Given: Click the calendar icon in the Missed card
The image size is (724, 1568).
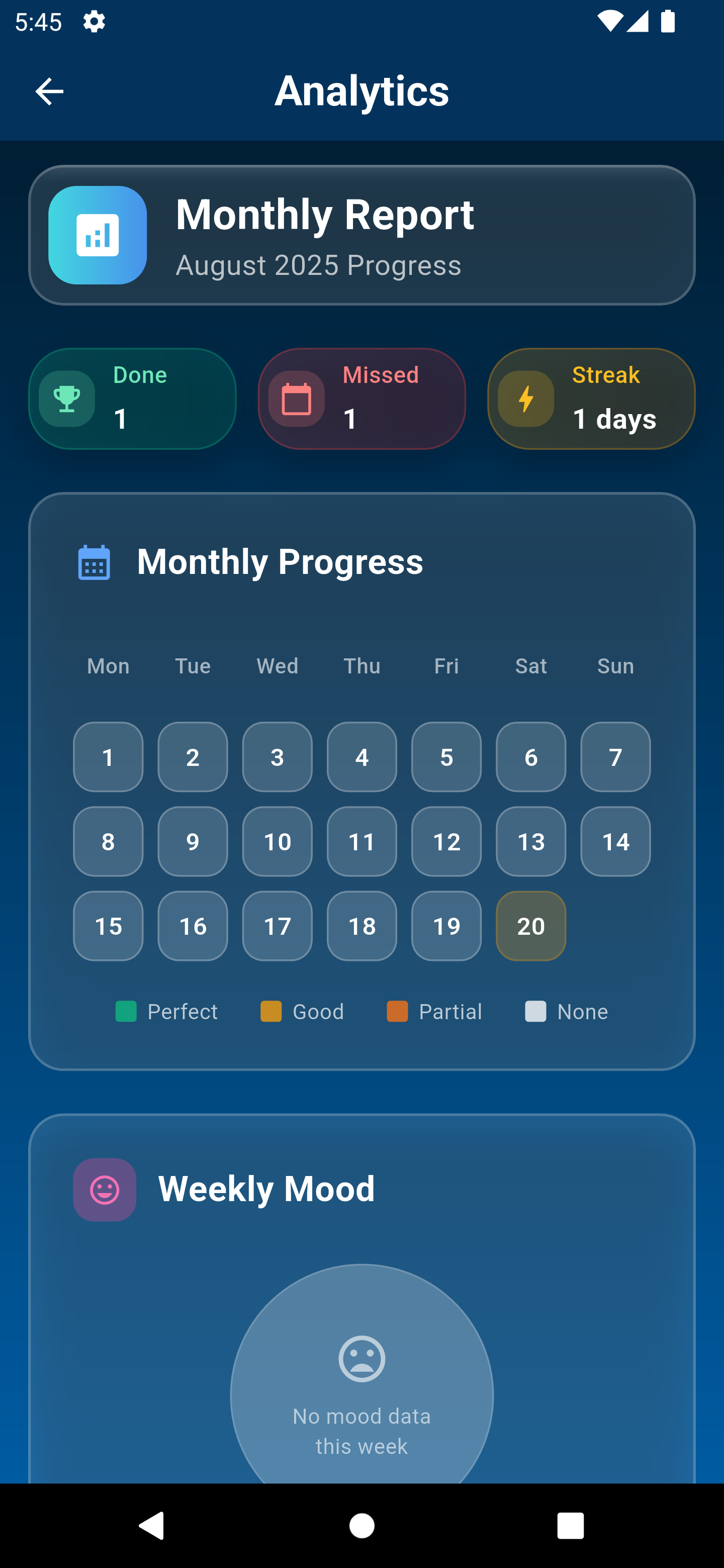Looking at the screenshot, I should 295,399.
